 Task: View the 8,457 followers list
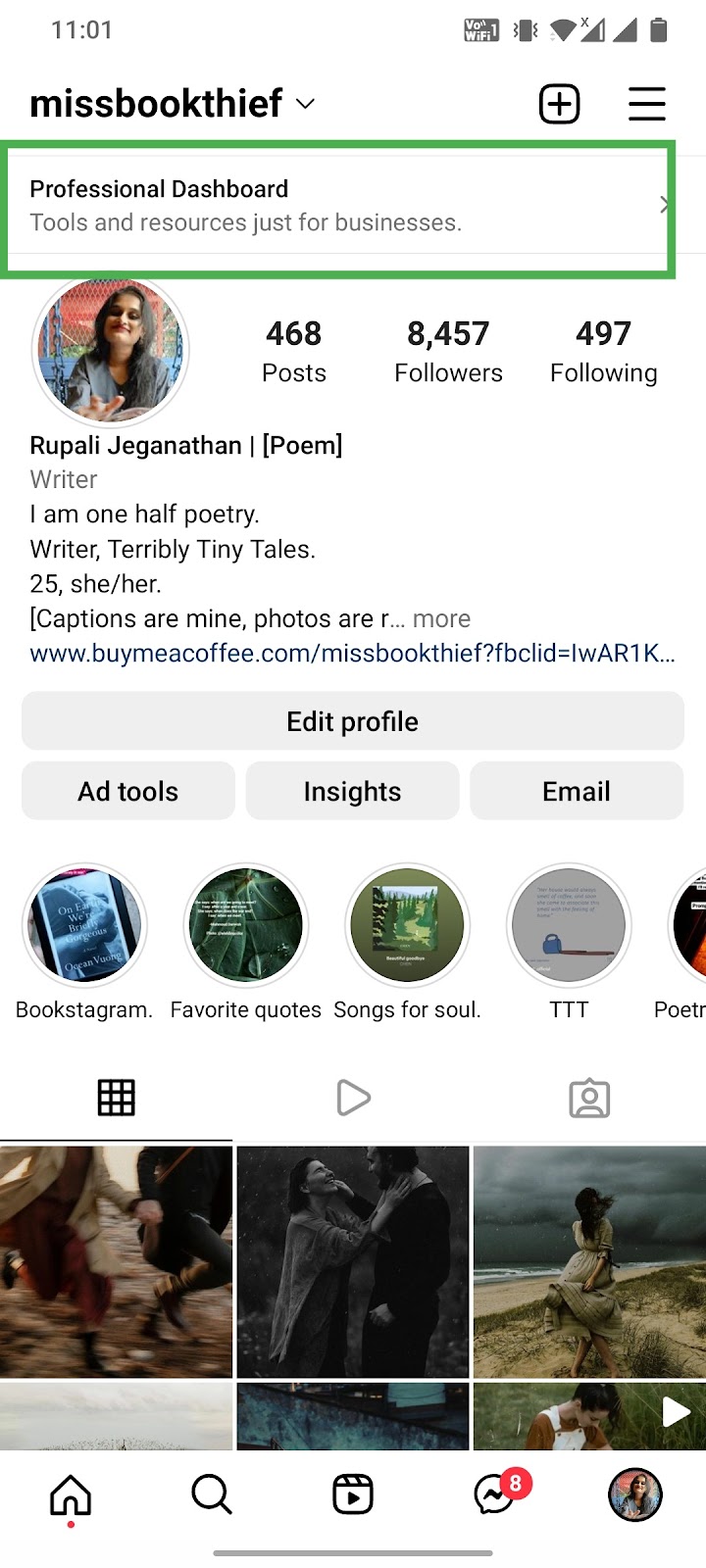(x=448, y=351)
